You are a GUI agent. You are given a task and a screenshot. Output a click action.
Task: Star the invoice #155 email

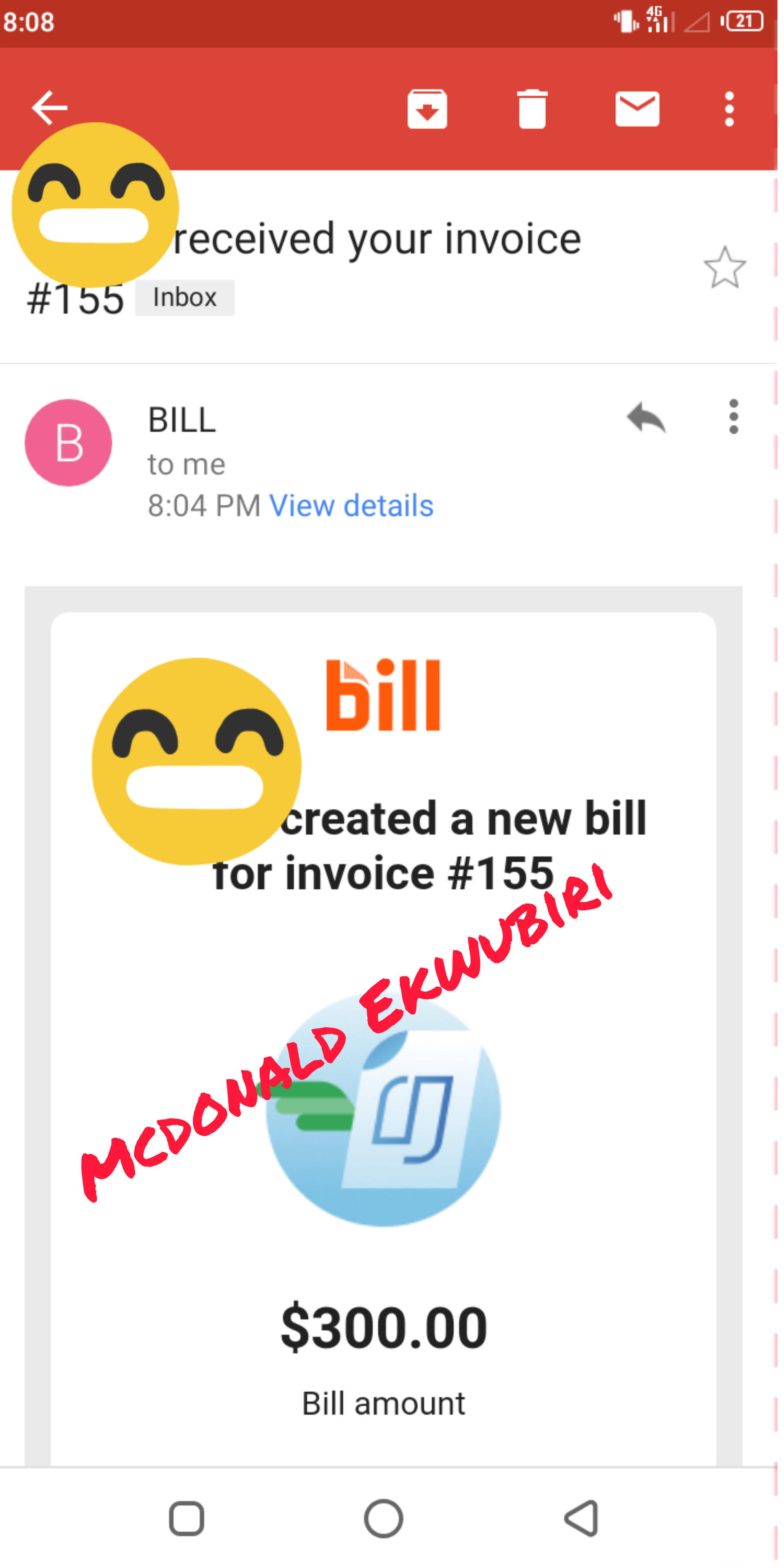tap(724, 267)
